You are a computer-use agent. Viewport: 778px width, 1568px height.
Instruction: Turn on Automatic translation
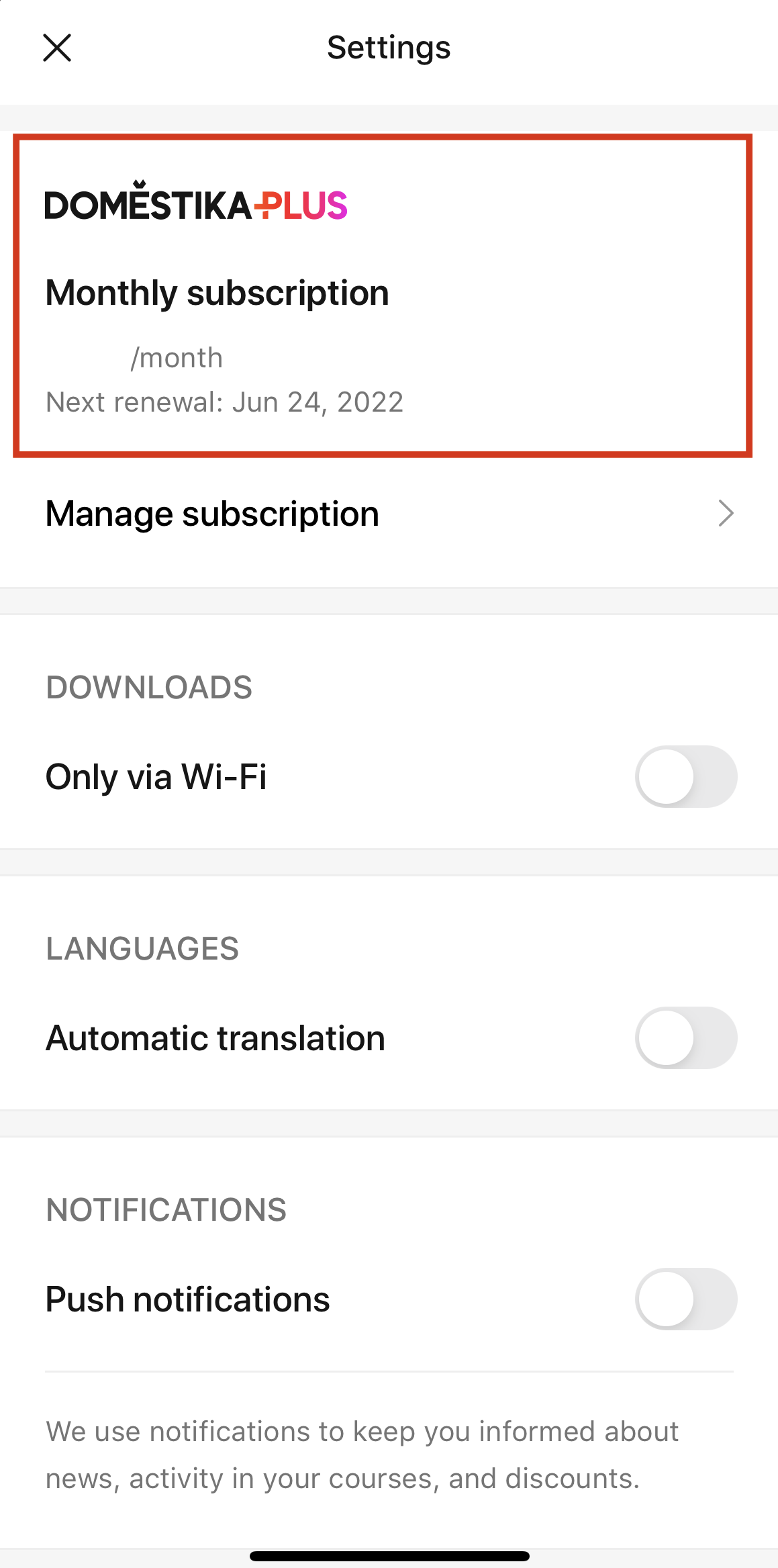[x=686, y=1037]
